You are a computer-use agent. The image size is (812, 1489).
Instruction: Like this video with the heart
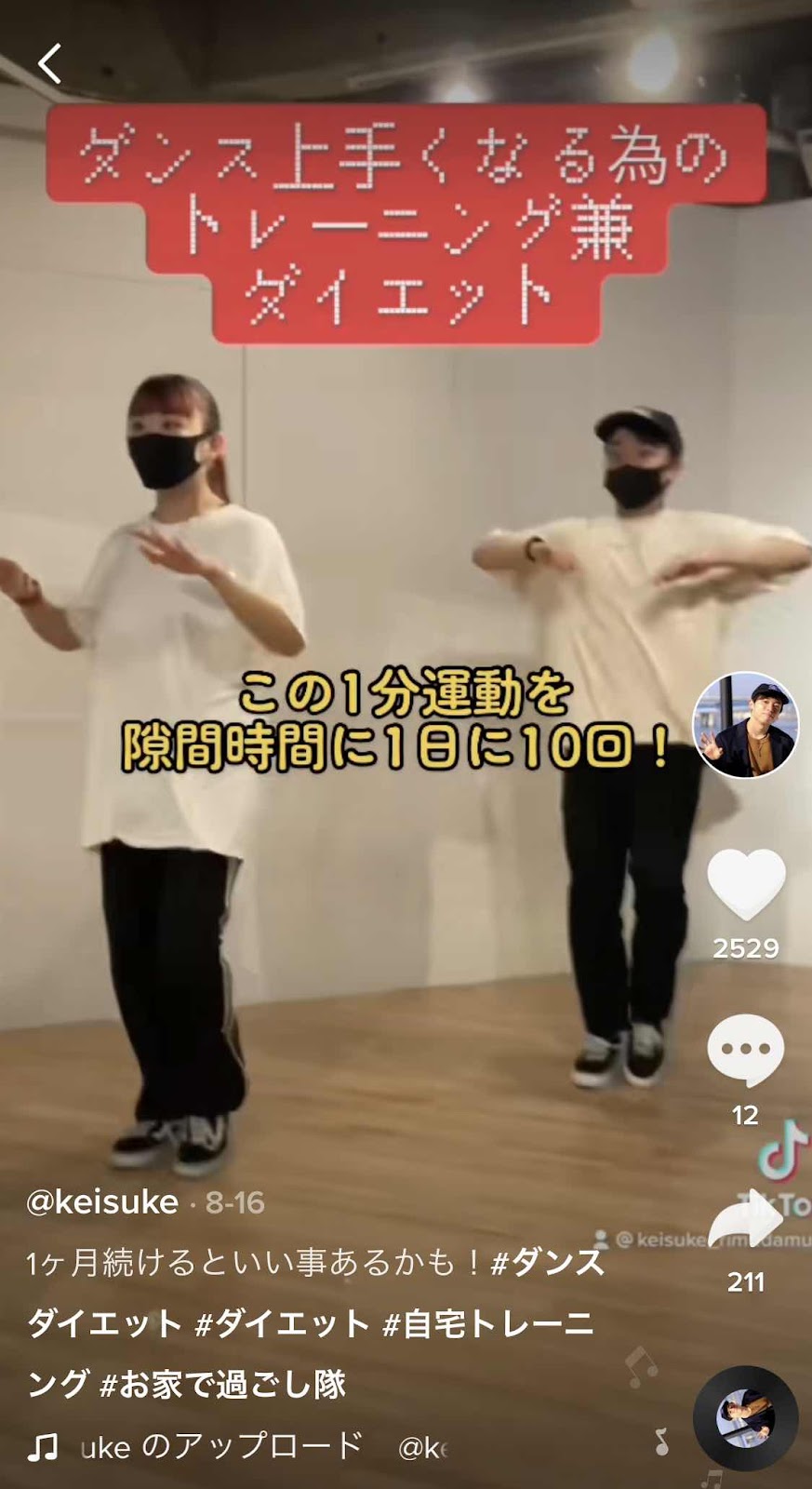point(746,885)
